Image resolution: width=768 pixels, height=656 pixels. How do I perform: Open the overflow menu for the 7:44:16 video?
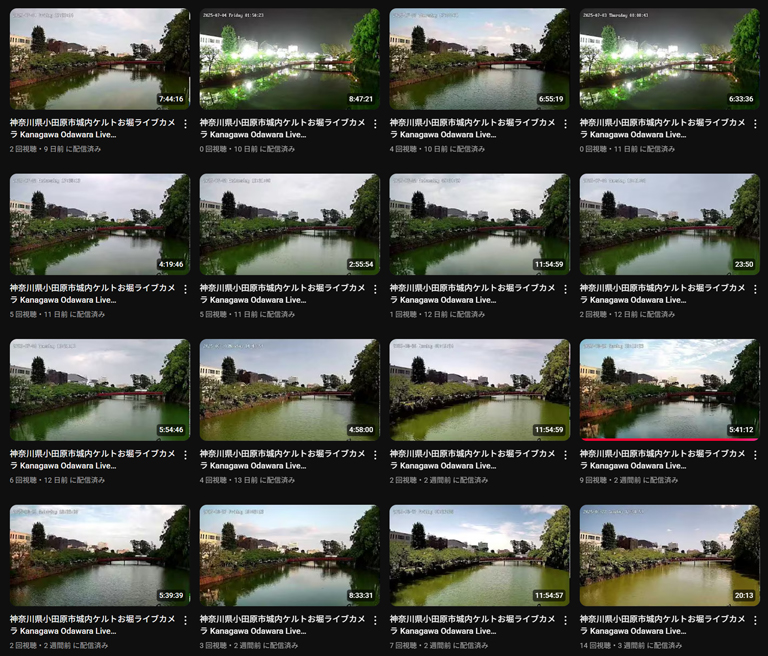[x=185, y=124]
